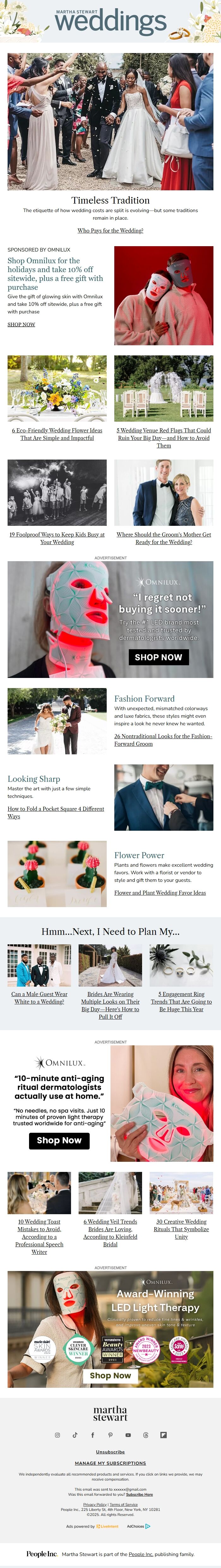The image size is (221, 1568).
Task: View Flower and Plant Wedding Favor Ideas
Action: pos(160,893)
